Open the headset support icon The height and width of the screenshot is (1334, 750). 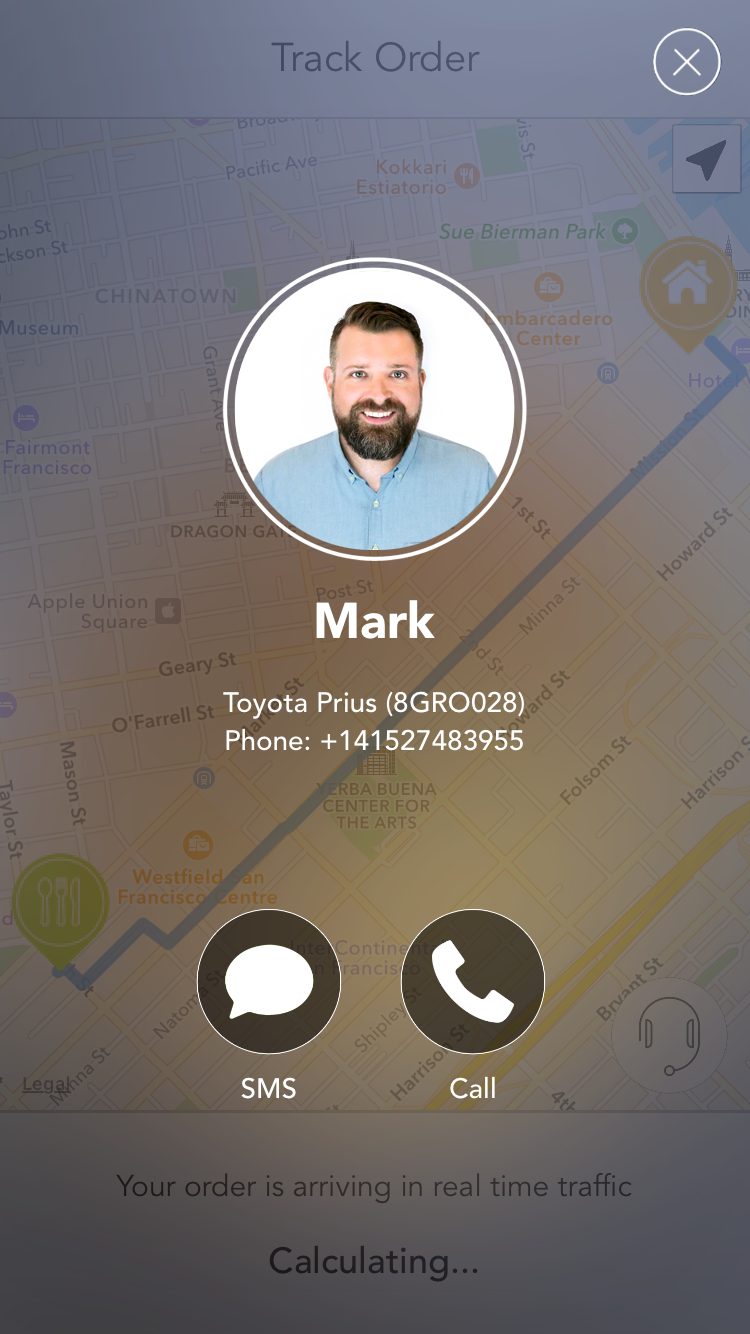tap(669, 1035)
